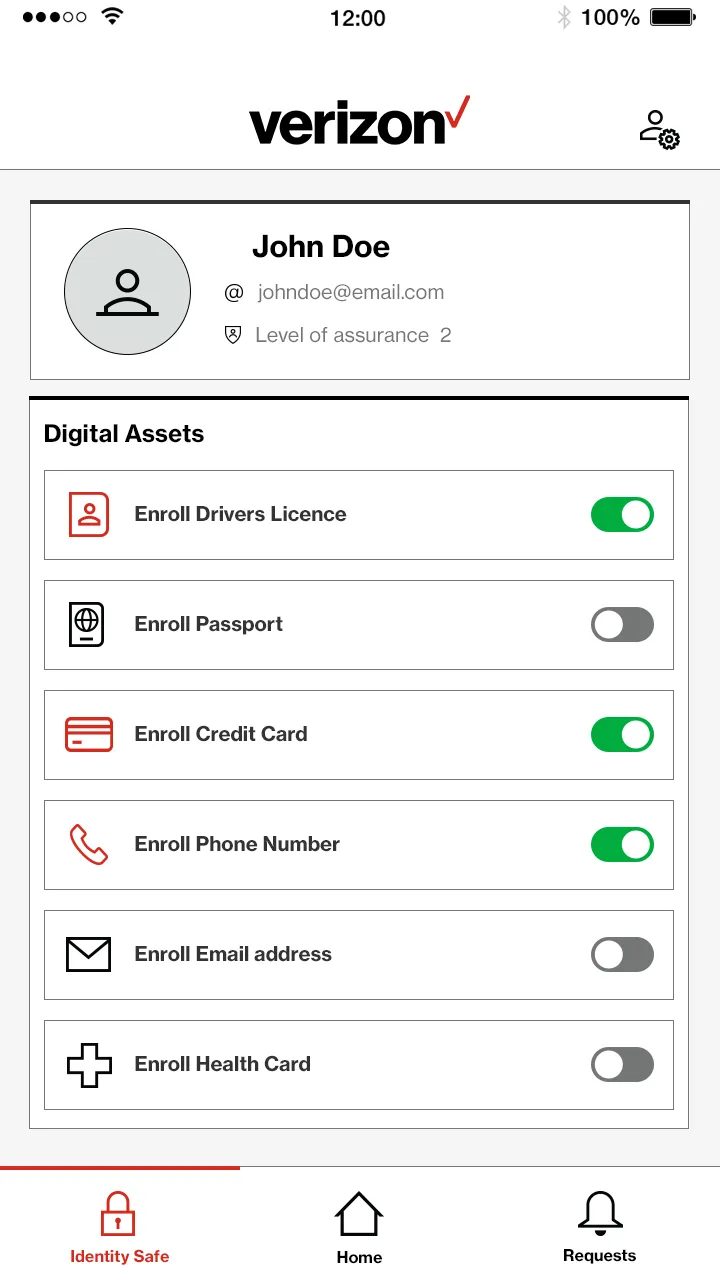Turn off the Enroll Credit Card switch
The image size is (720, 1280).
click(622, 735)
